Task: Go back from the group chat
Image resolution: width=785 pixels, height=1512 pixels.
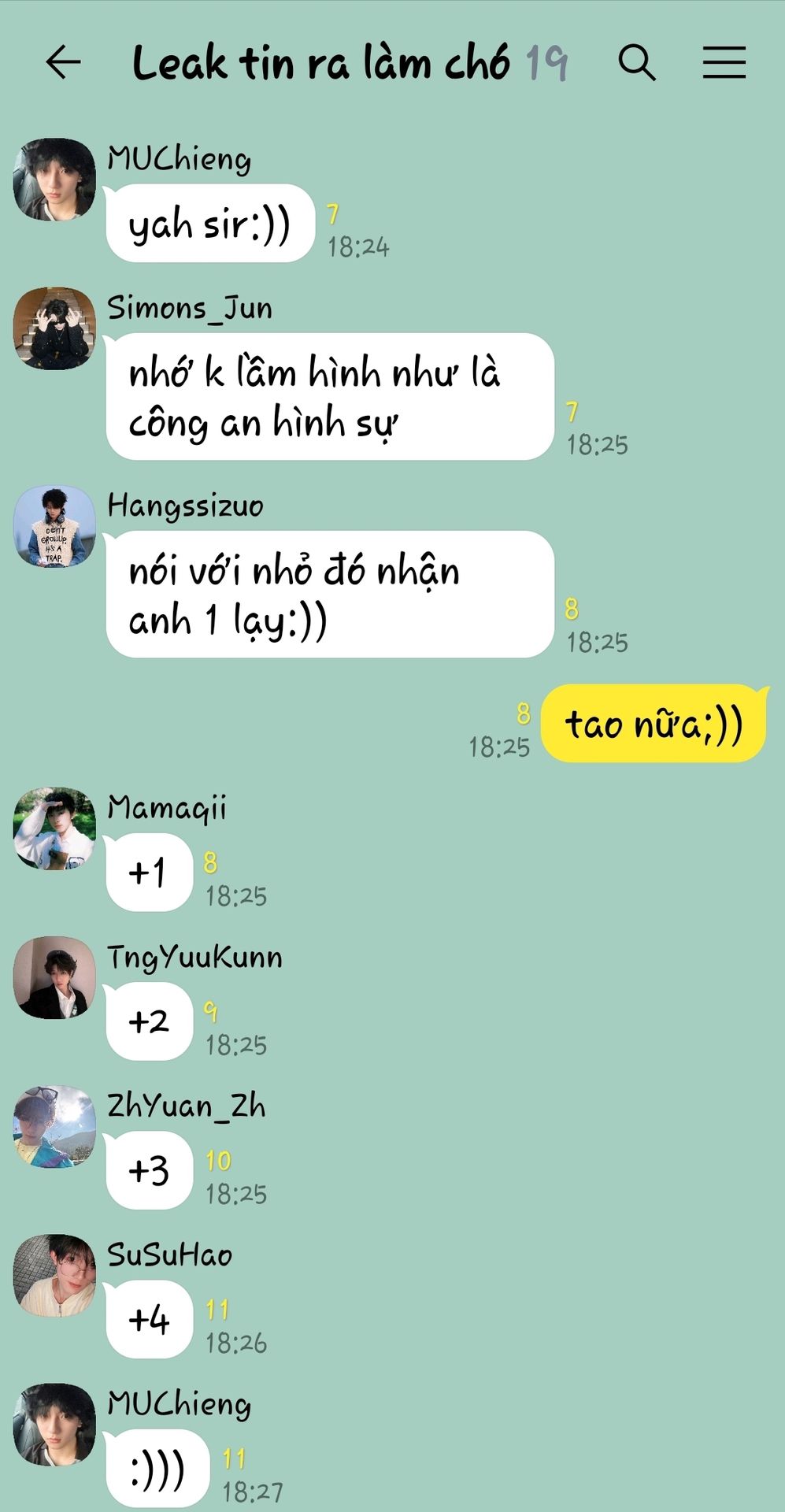Action: 63,63
